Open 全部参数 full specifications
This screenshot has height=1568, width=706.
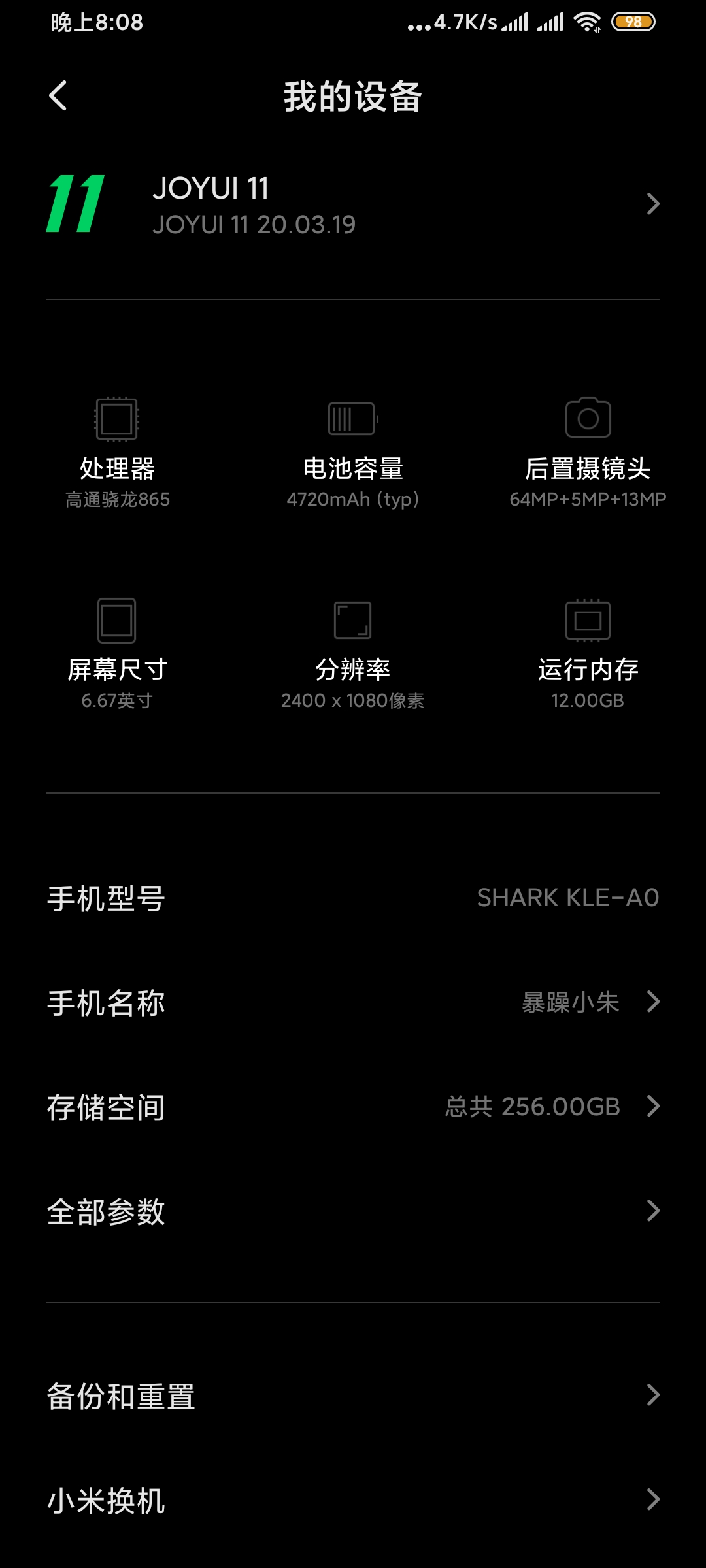click(x=353, y=1211)
